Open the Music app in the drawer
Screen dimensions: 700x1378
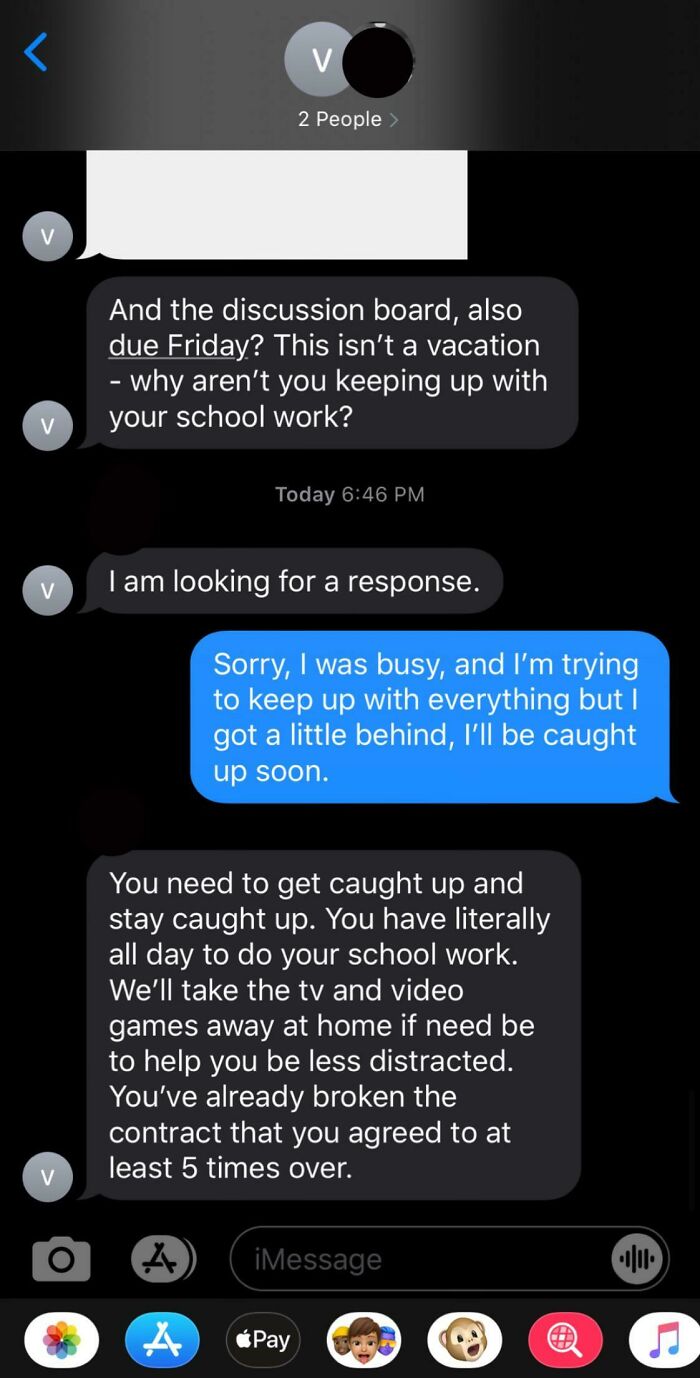(x=663, y=1340)
